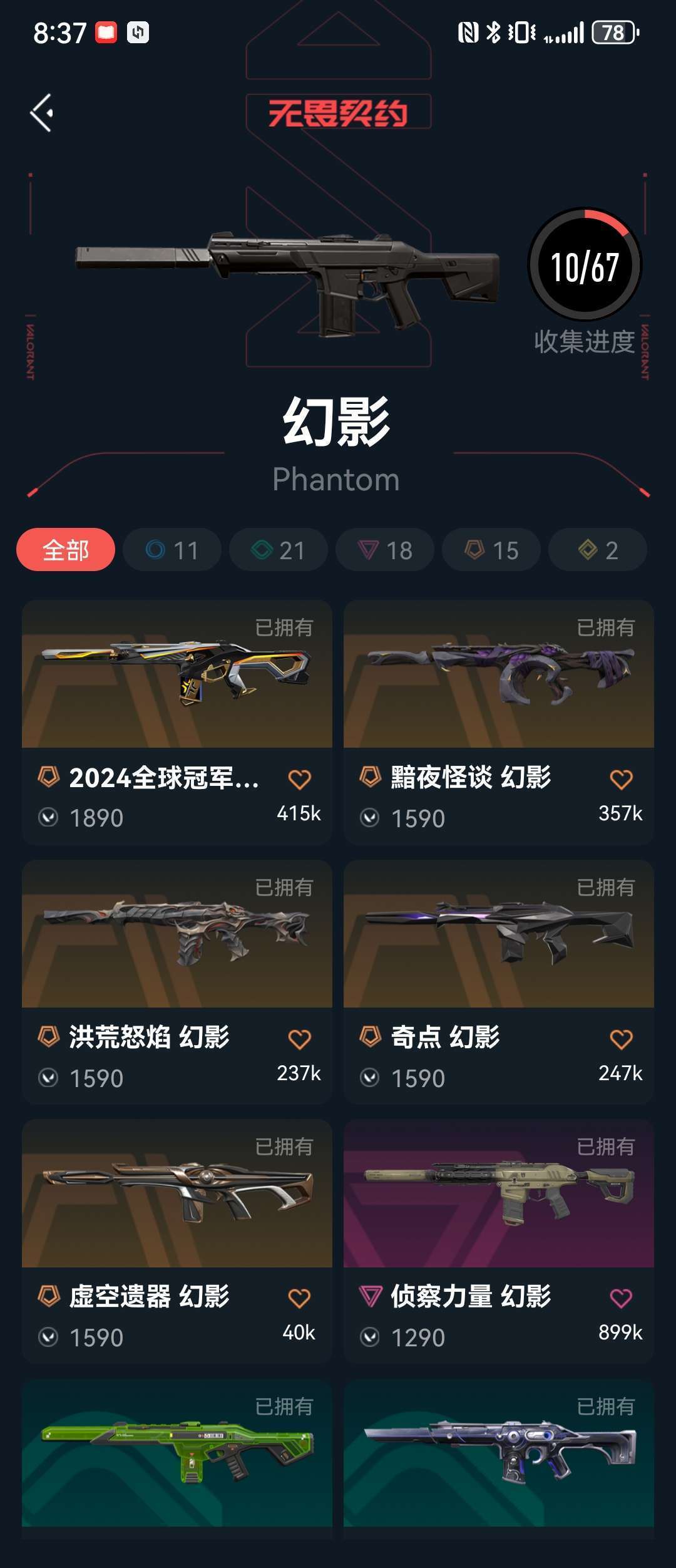The image size is (676, 1568).
Task: Like the 洪荒怒焰 幻影 skin
Action: 299,1039
